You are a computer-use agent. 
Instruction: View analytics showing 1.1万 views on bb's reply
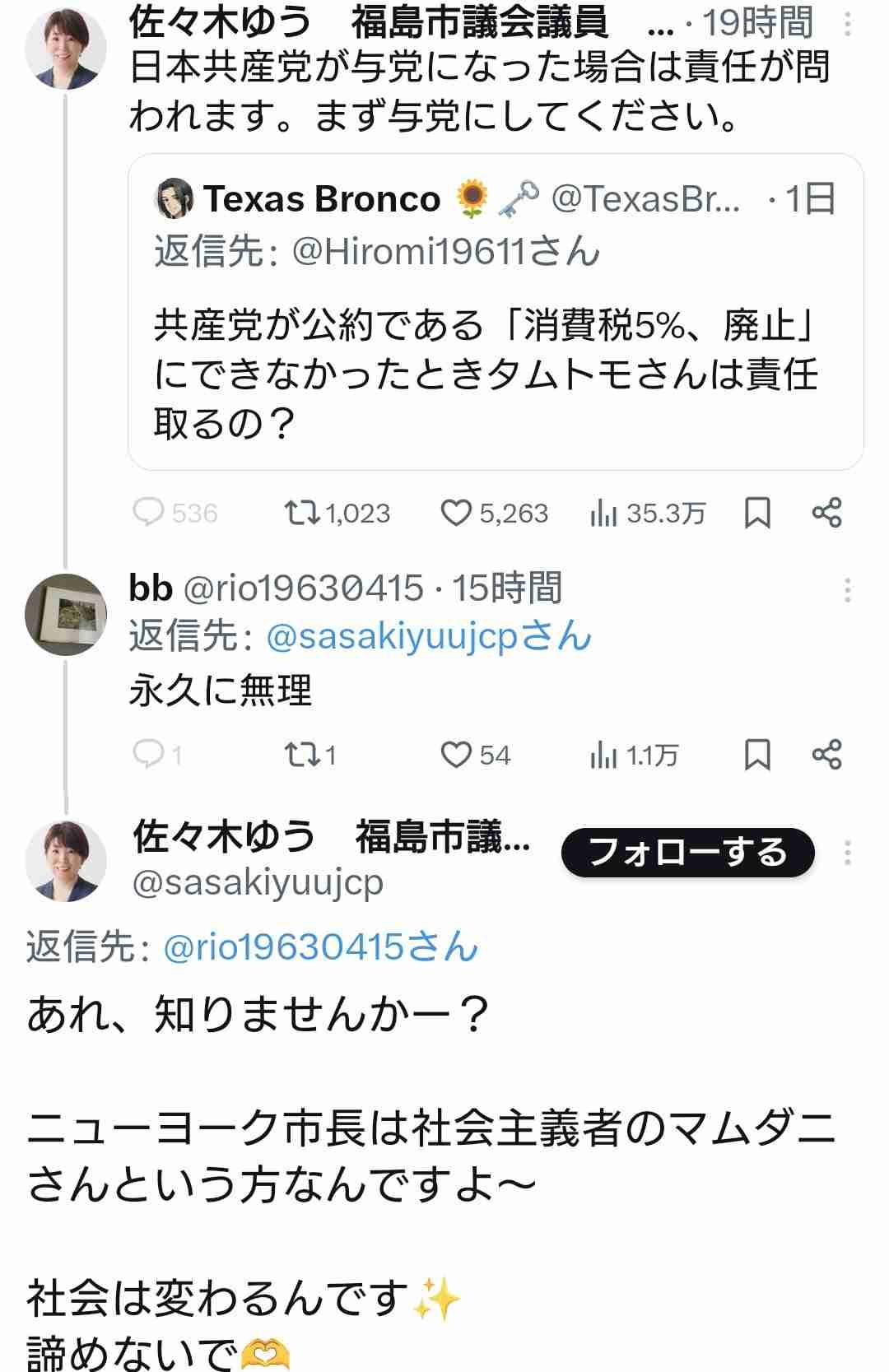(x=634, y=754)
